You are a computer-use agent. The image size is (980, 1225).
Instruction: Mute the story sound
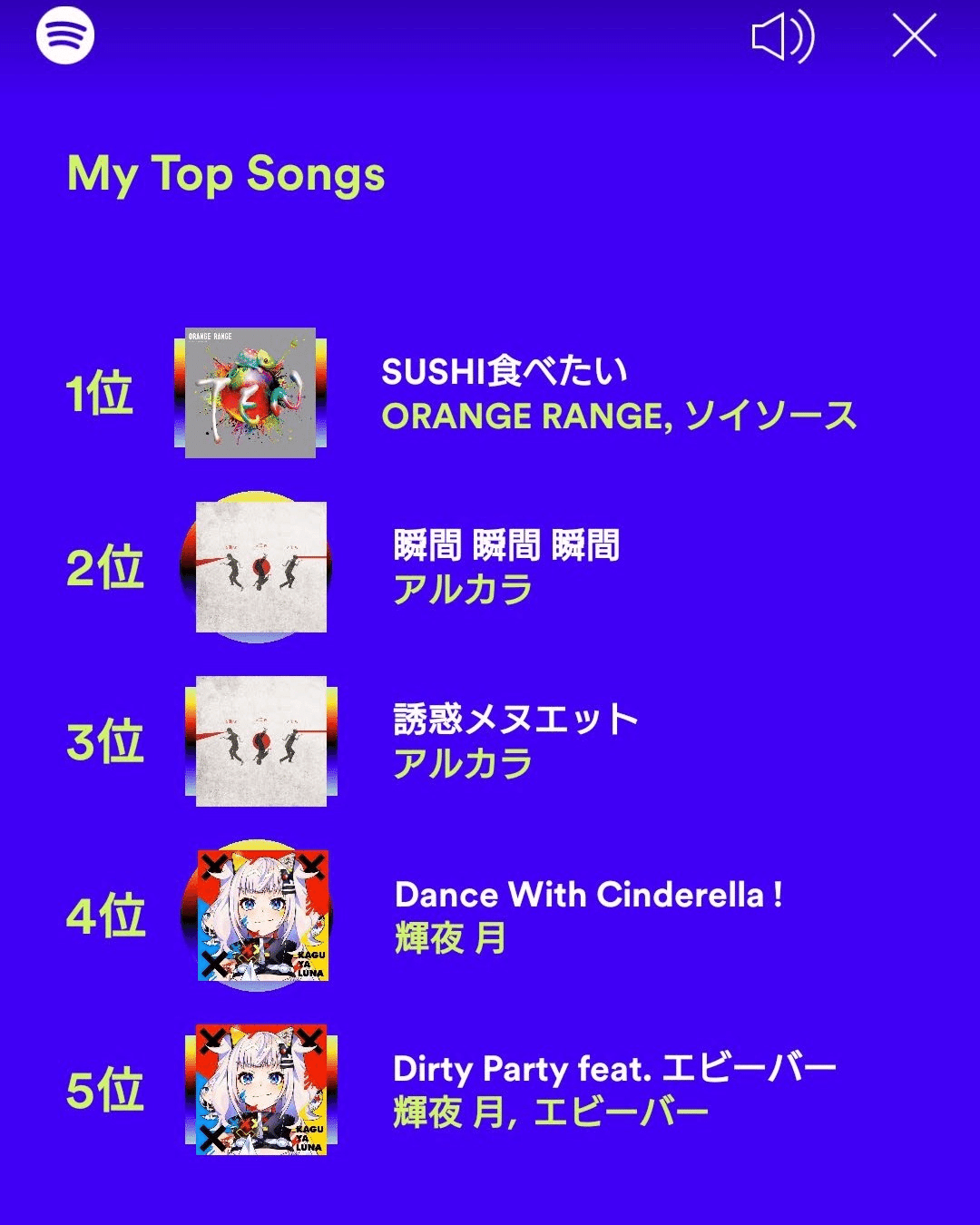click(783, 38)
